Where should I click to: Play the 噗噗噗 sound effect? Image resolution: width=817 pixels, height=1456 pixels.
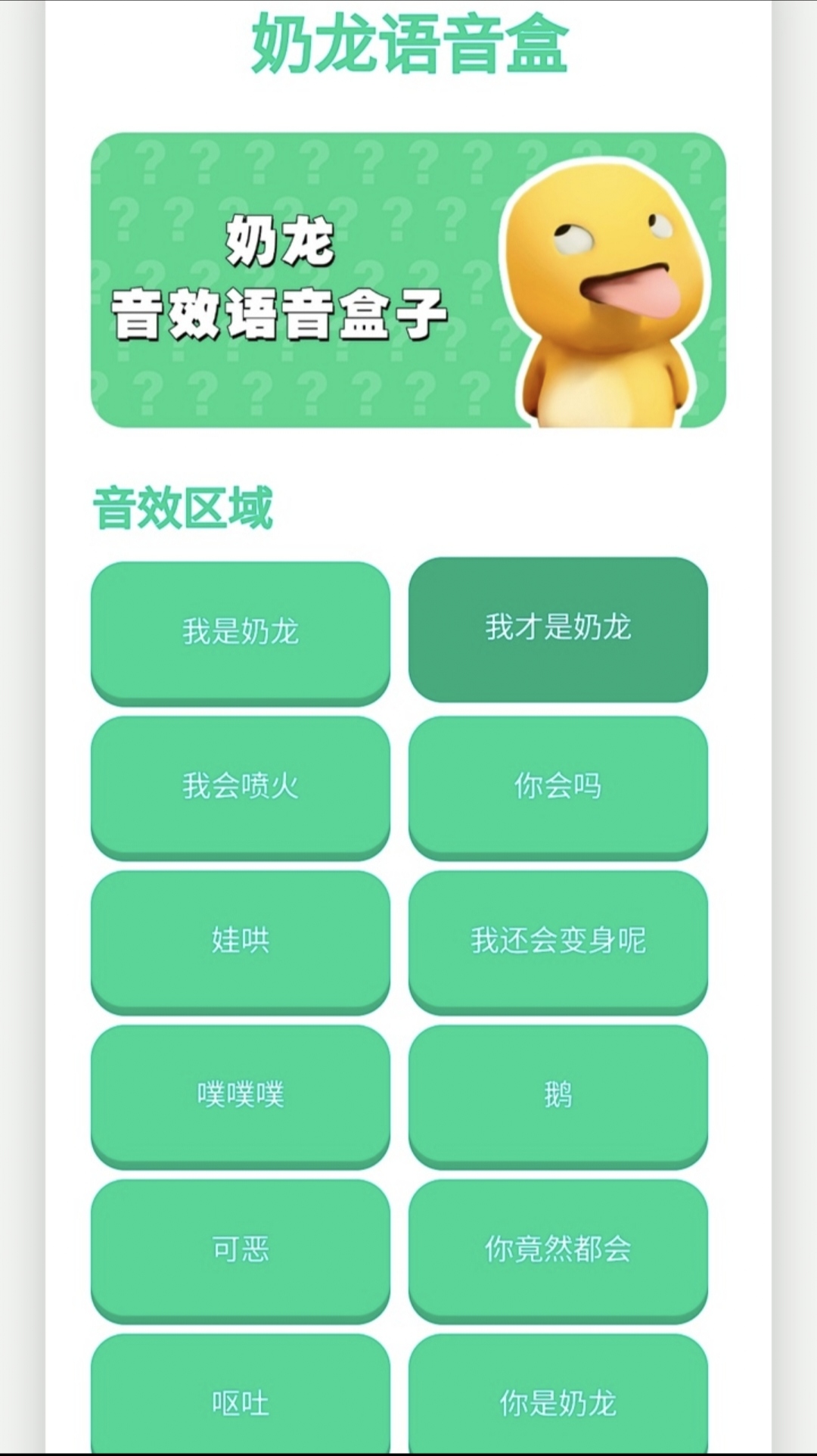(241, 1094)
